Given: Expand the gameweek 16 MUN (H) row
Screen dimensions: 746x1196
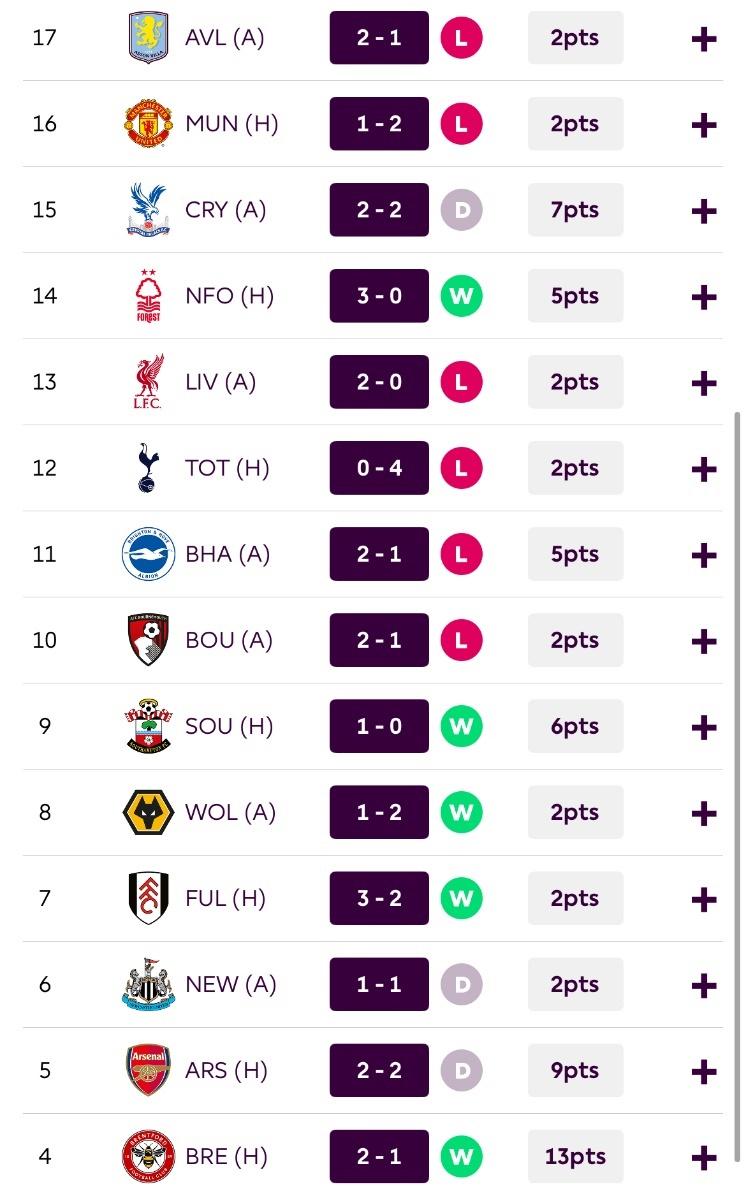Looking at the screenshot, I should point(703,125).
